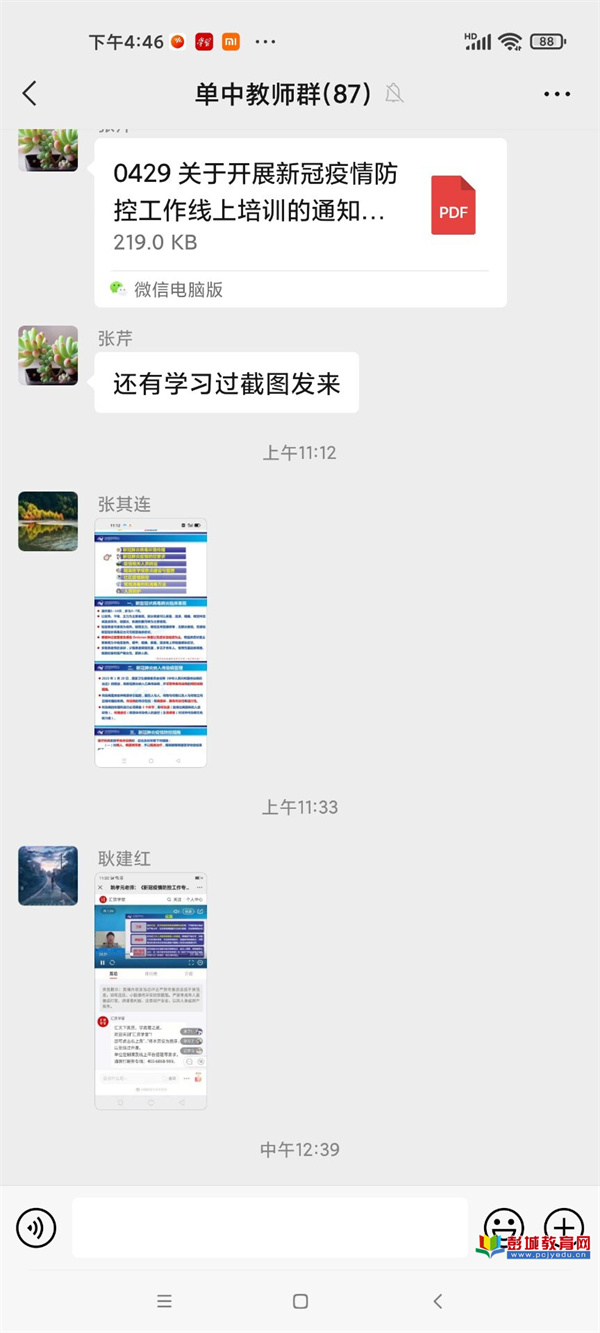This screenshot has width=600, height=1333.
Task: Open the chat overflow menu
Action: tap(557, 94)
